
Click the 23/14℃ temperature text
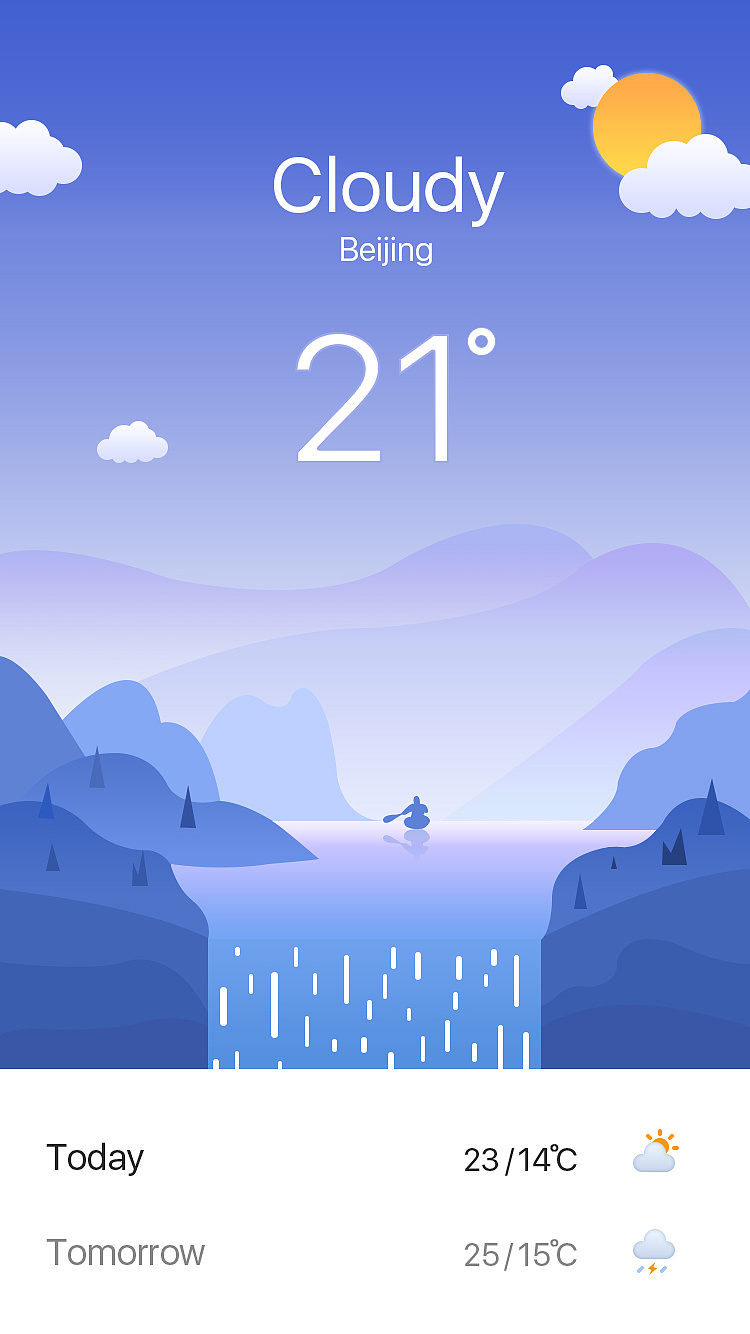click(521, 1157)
